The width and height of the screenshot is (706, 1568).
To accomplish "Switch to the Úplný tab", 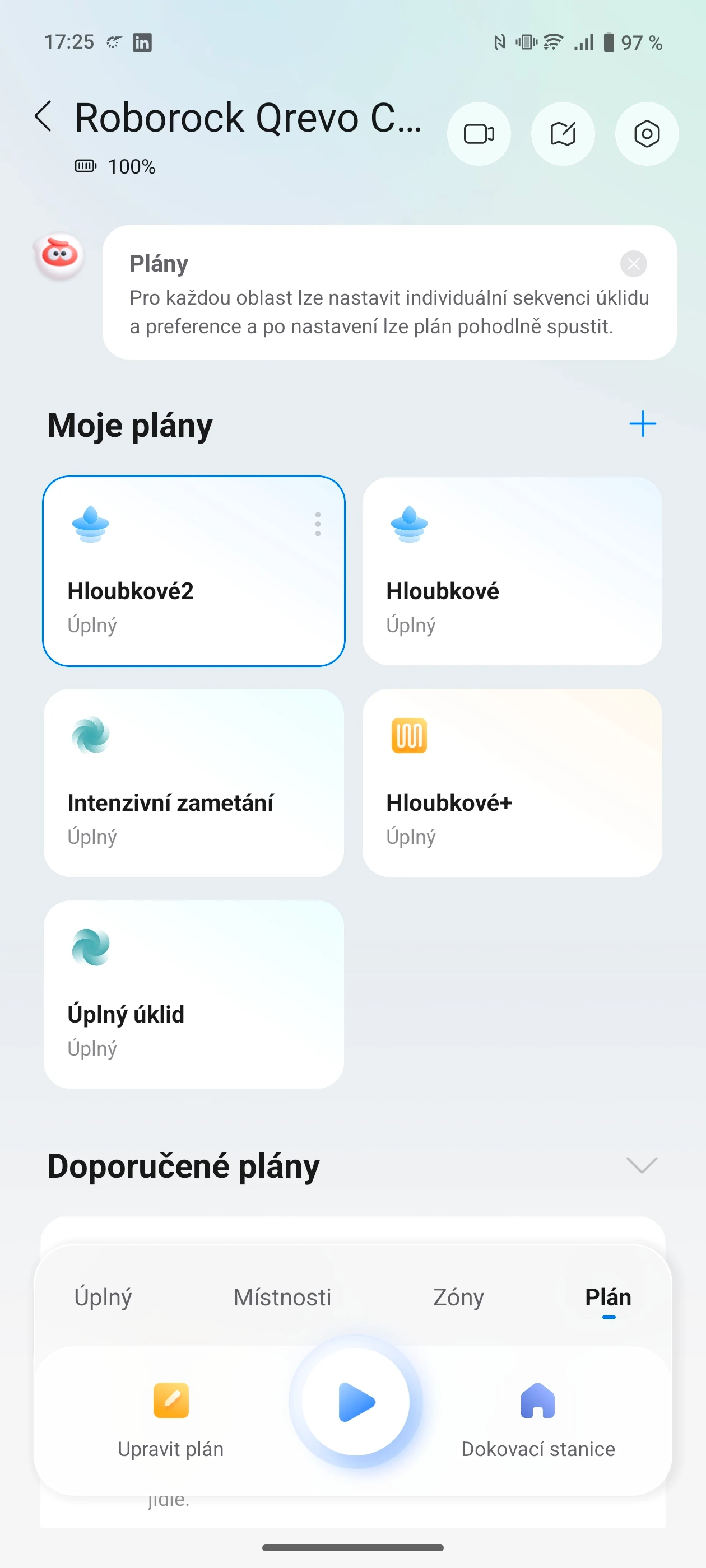I will [103, 1297].
